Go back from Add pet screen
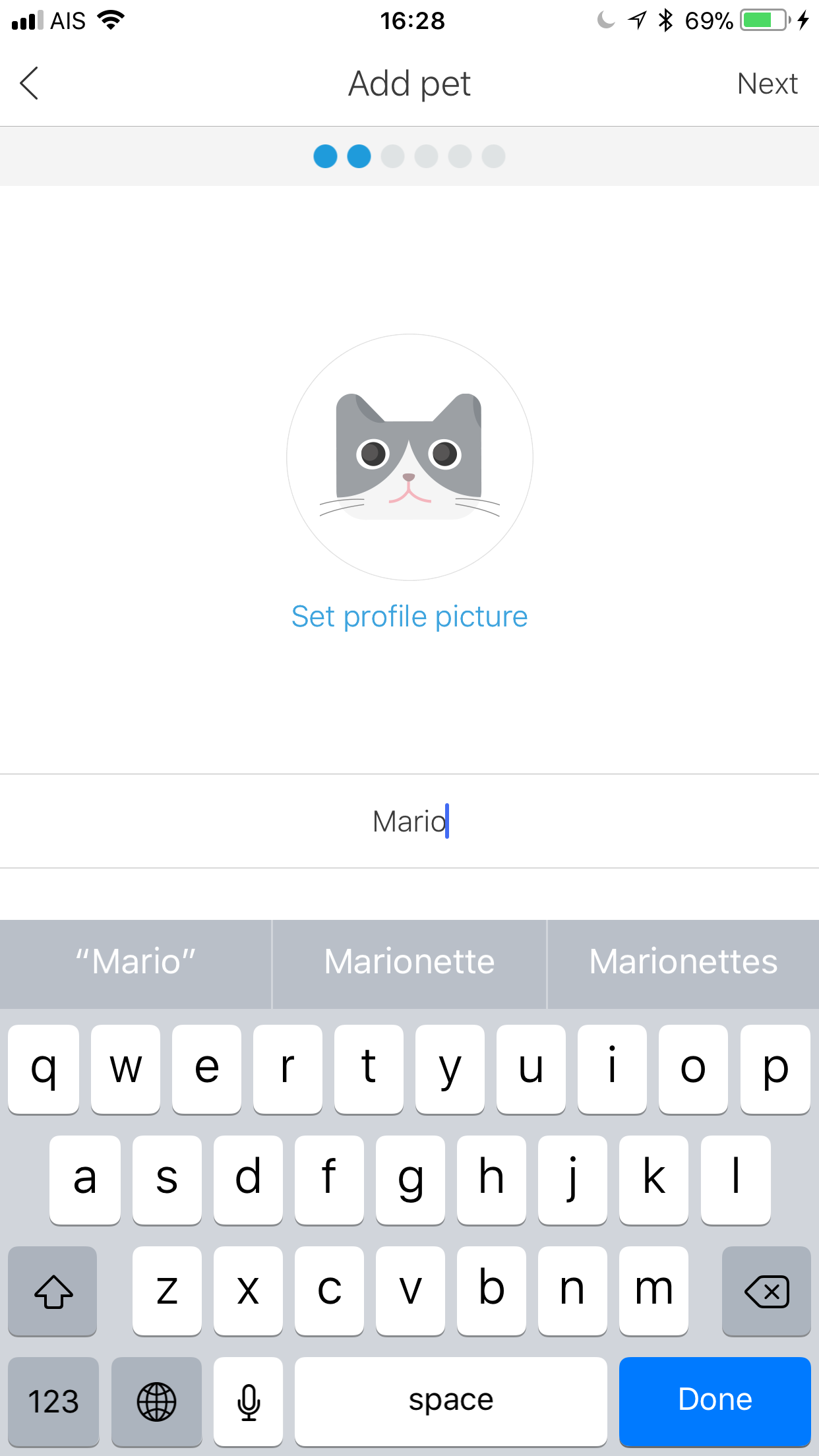819x1456 pixels. click(30, 83)
